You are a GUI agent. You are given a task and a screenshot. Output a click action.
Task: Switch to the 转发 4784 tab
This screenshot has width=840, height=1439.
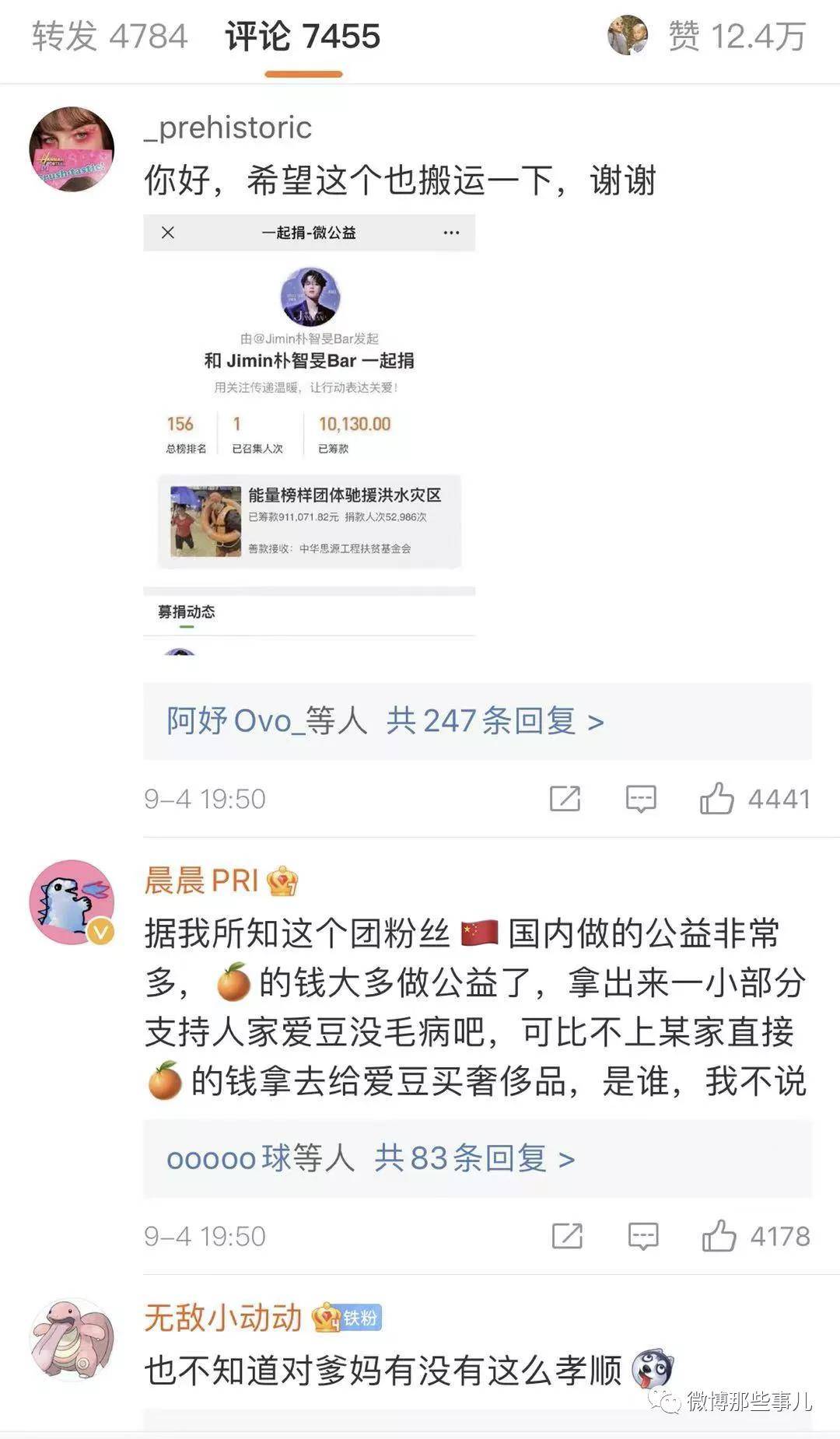(110, 37)
